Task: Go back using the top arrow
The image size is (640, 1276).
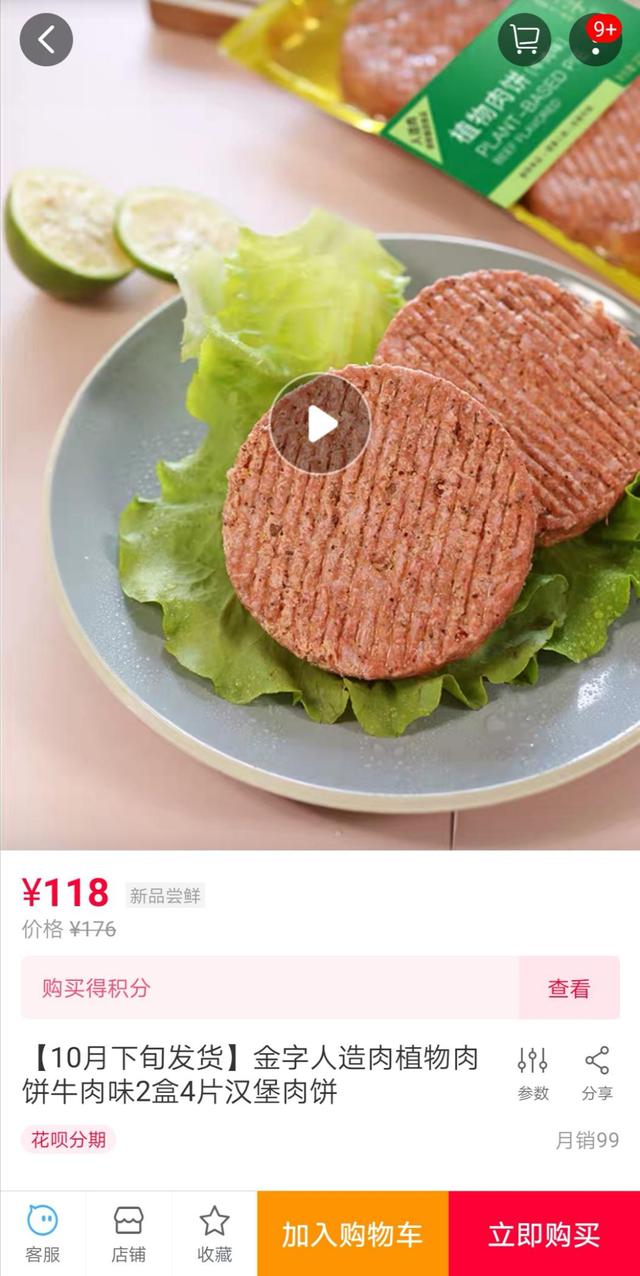Action: click(x=46, y=40)
